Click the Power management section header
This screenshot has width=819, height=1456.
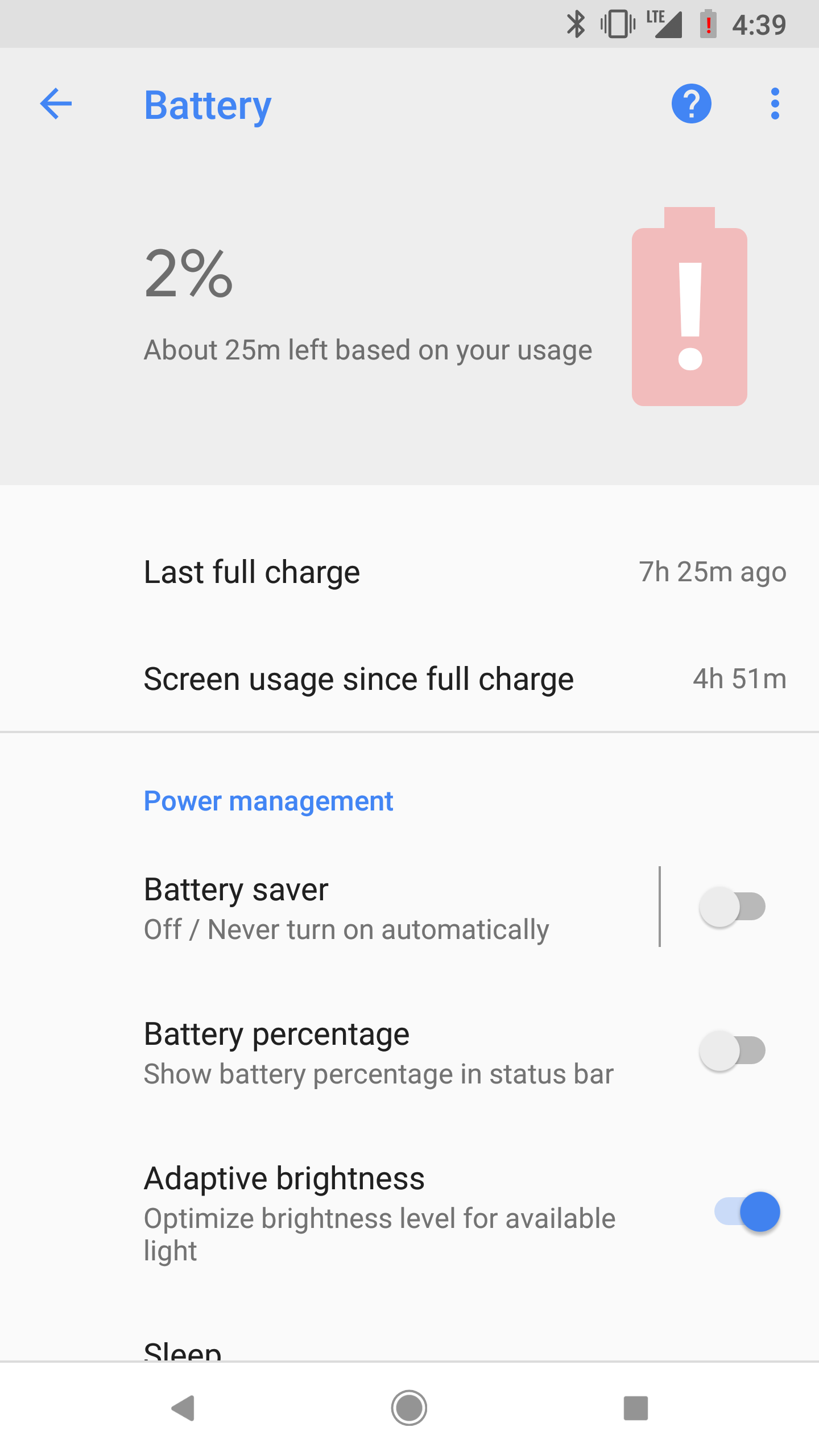pyautogui.click(x=268, y=800)
